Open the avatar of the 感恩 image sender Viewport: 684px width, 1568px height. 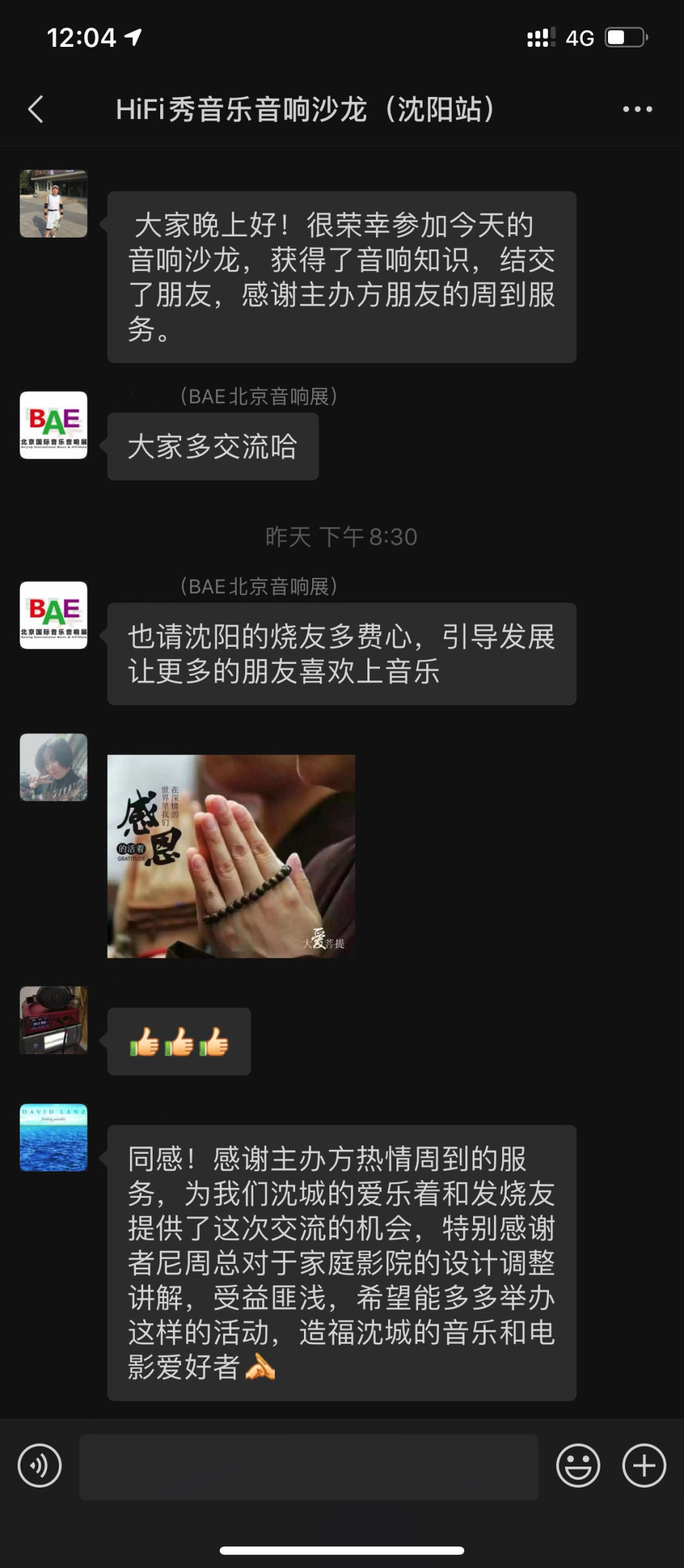[x=54, y=767]
